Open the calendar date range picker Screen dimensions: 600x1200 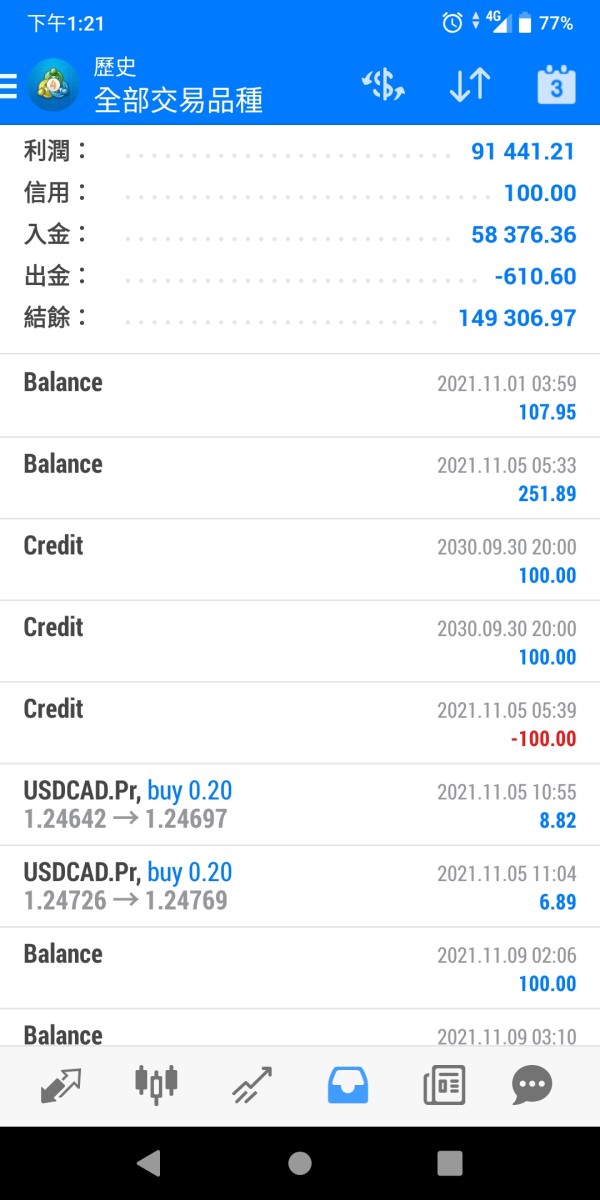click(x=556, y=86)
